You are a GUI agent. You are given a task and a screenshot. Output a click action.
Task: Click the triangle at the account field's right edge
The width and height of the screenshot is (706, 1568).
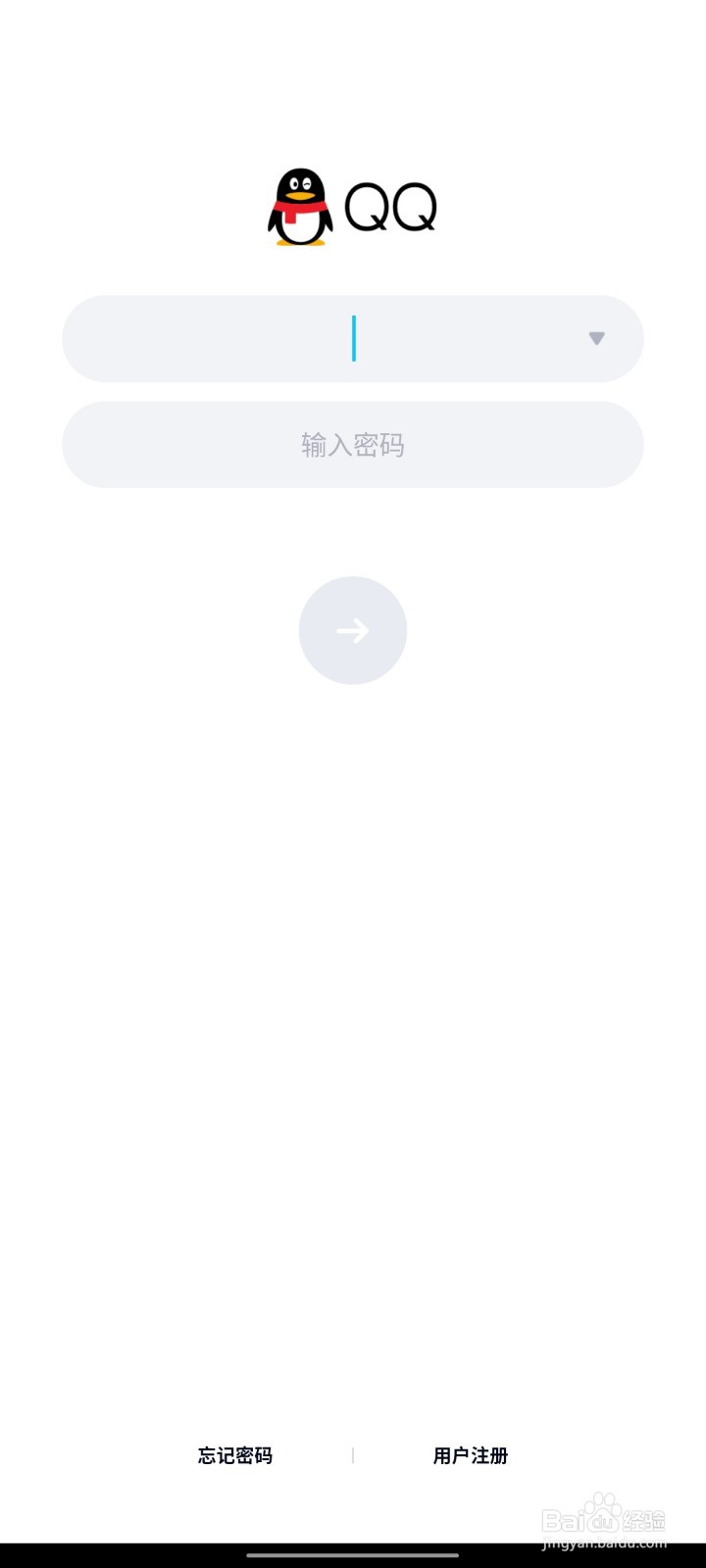596,338
